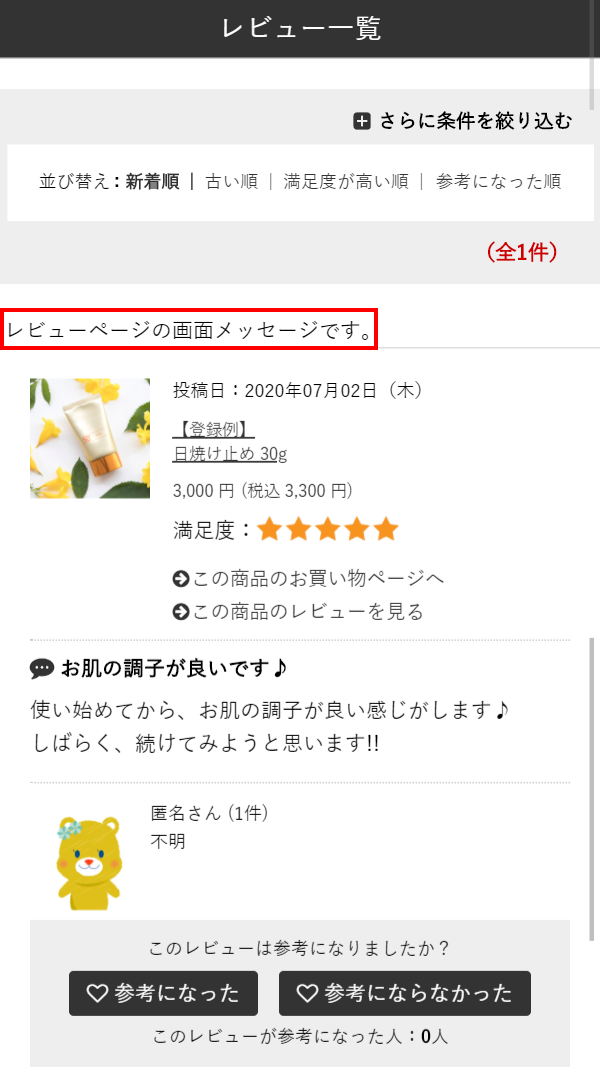Expand さらに条件を絞り込む filter options
600x1083 pixels.
coord(464,121)
